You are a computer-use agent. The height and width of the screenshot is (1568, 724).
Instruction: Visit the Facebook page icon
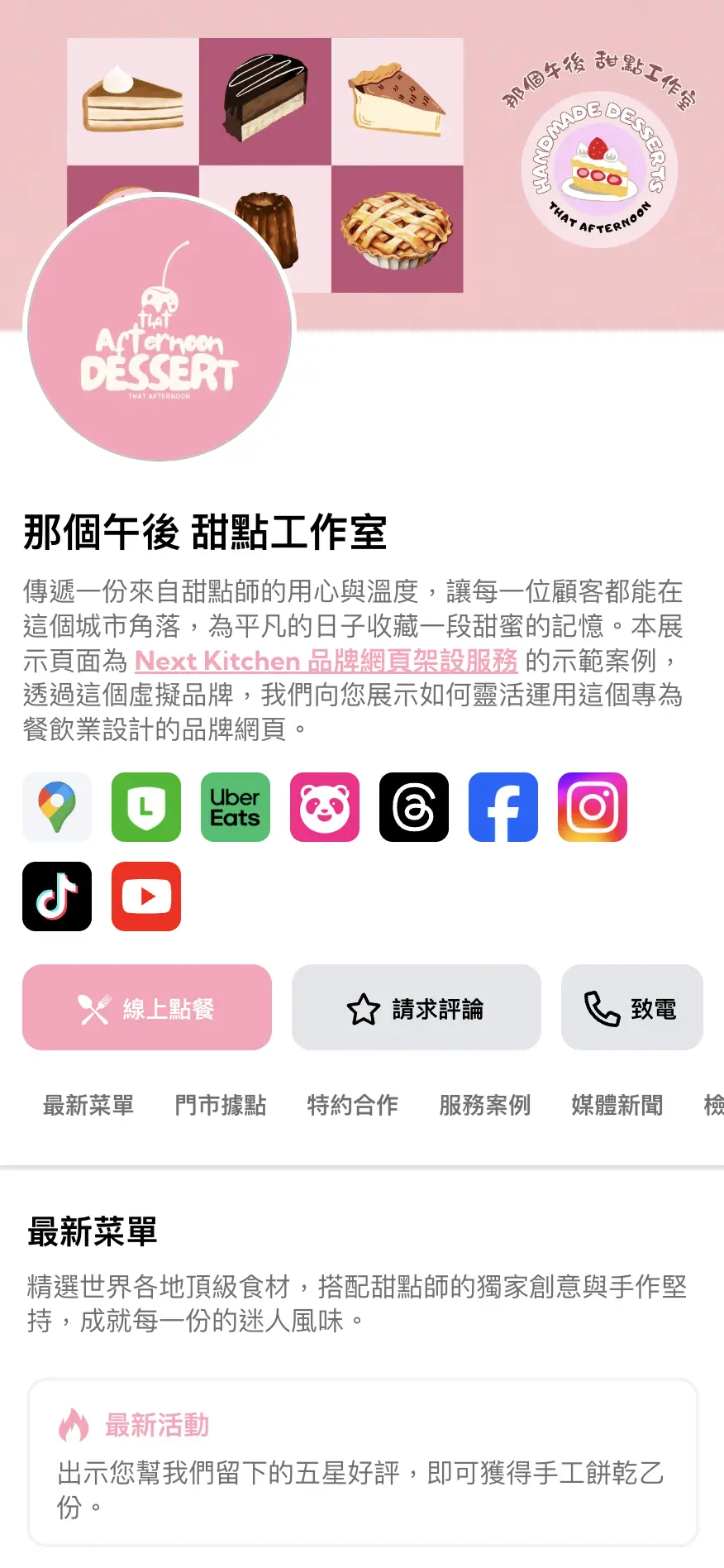[x=503, y=807]
